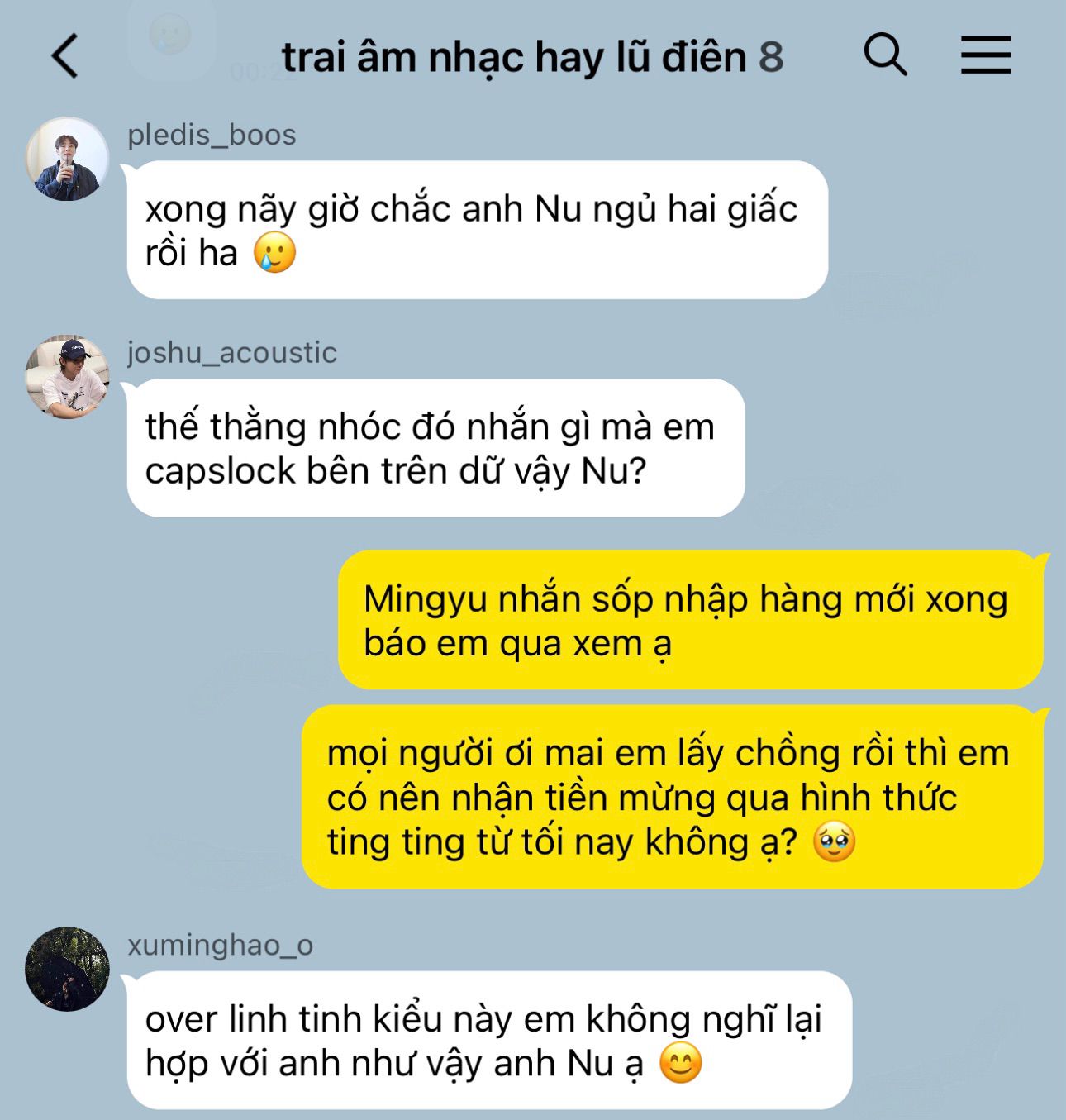The height and width of the screenshot is (1120, 1066).
Task: Search within this chat
Action: pos(885,55)
